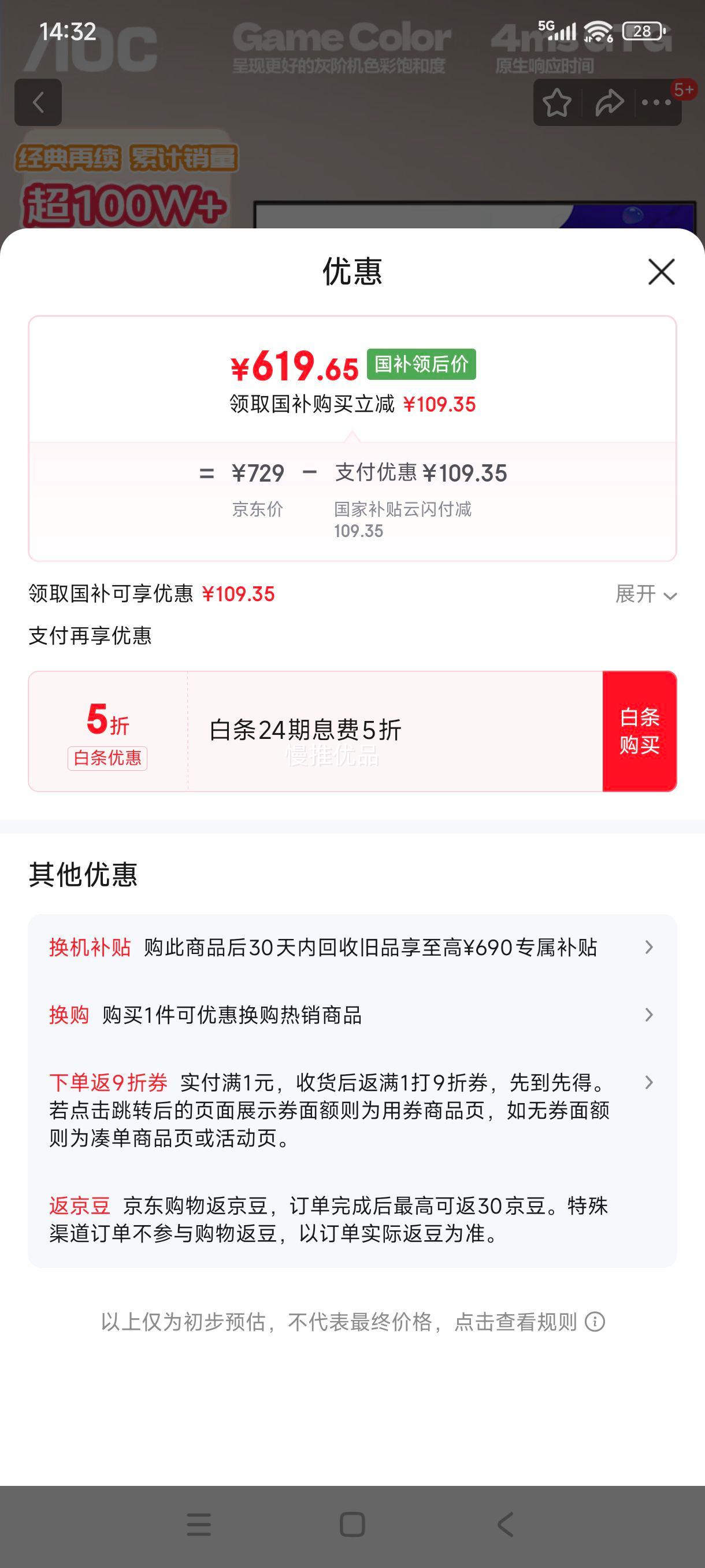
Task: Tap the back arrow at top left
Action: (x=38, y=102)
